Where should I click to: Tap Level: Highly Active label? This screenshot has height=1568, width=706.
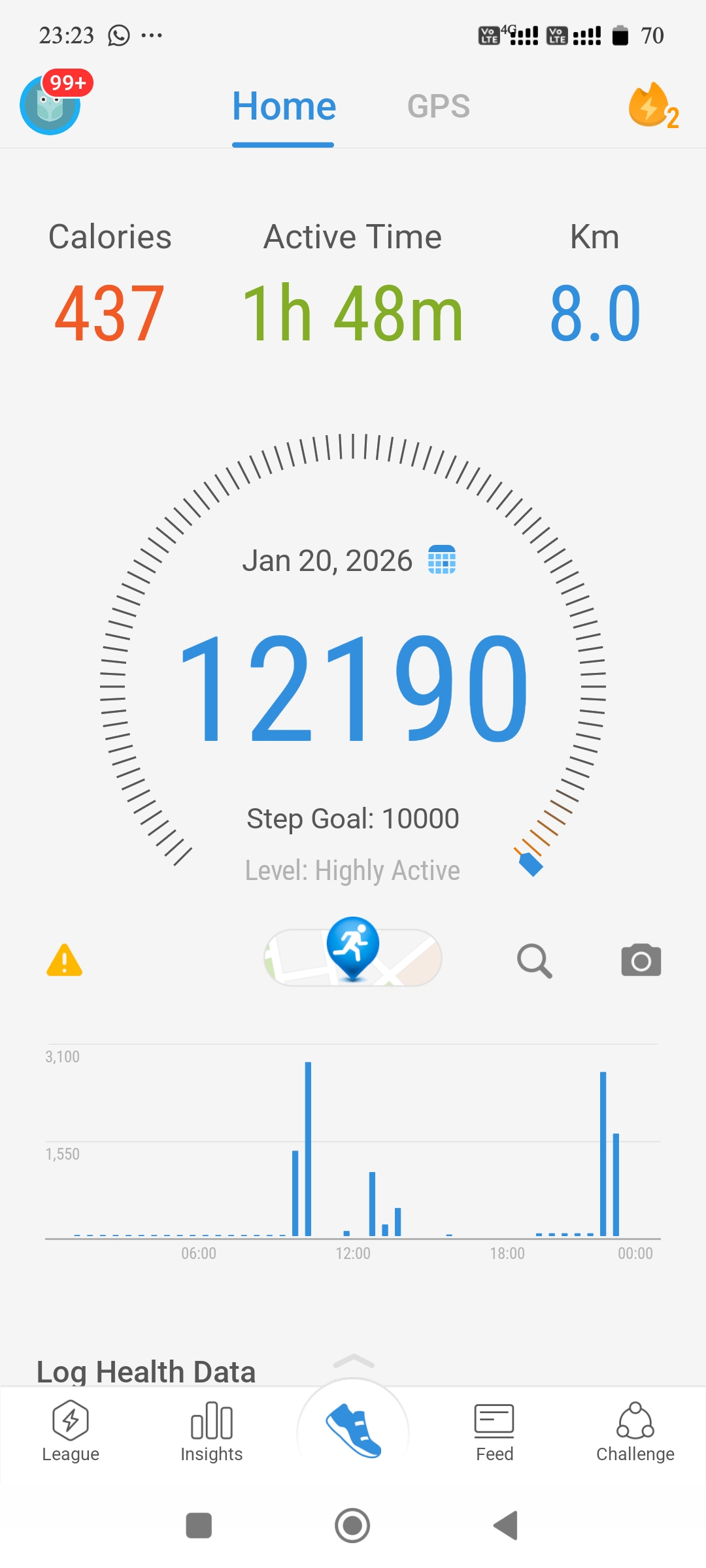(x=353, y=870)
